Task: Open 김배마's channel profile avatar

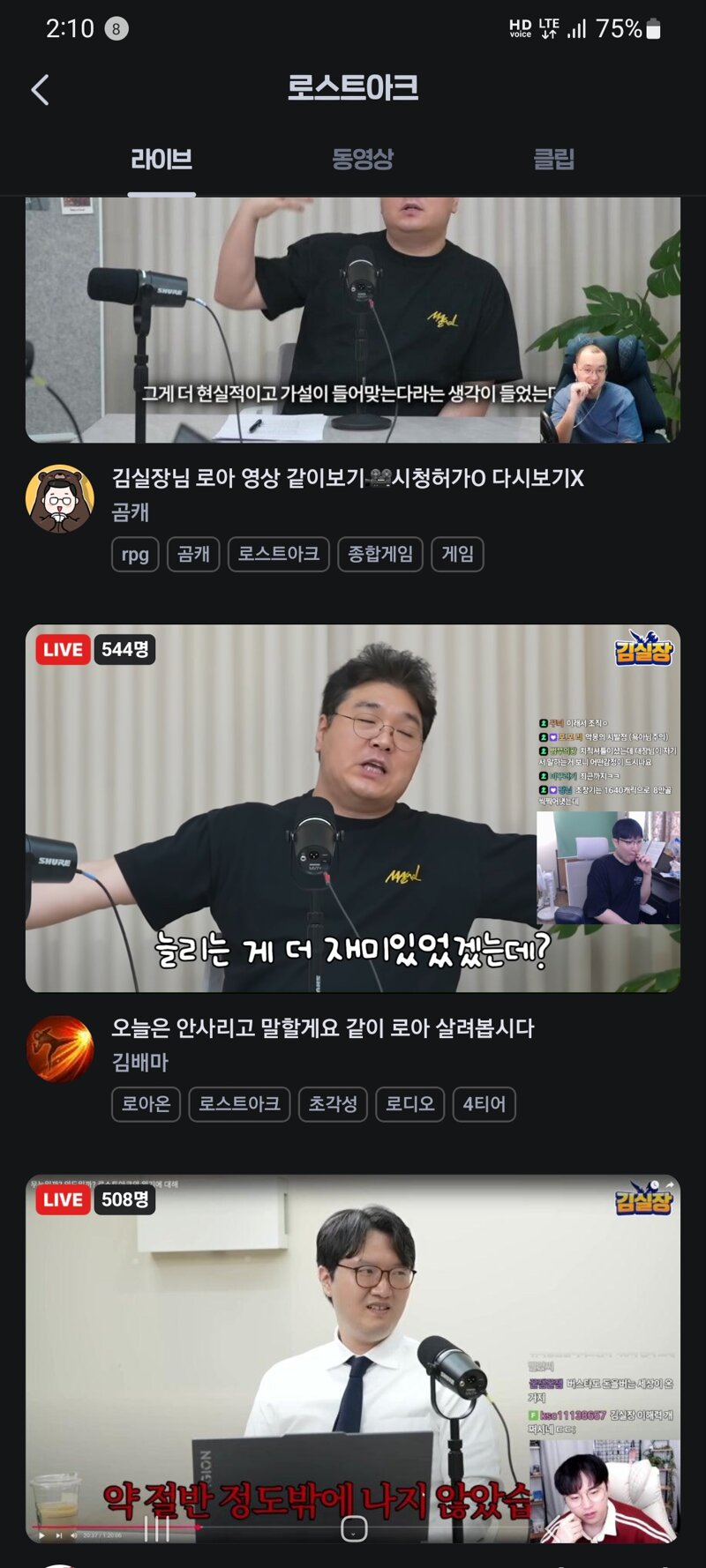Action: (60, 1049)
